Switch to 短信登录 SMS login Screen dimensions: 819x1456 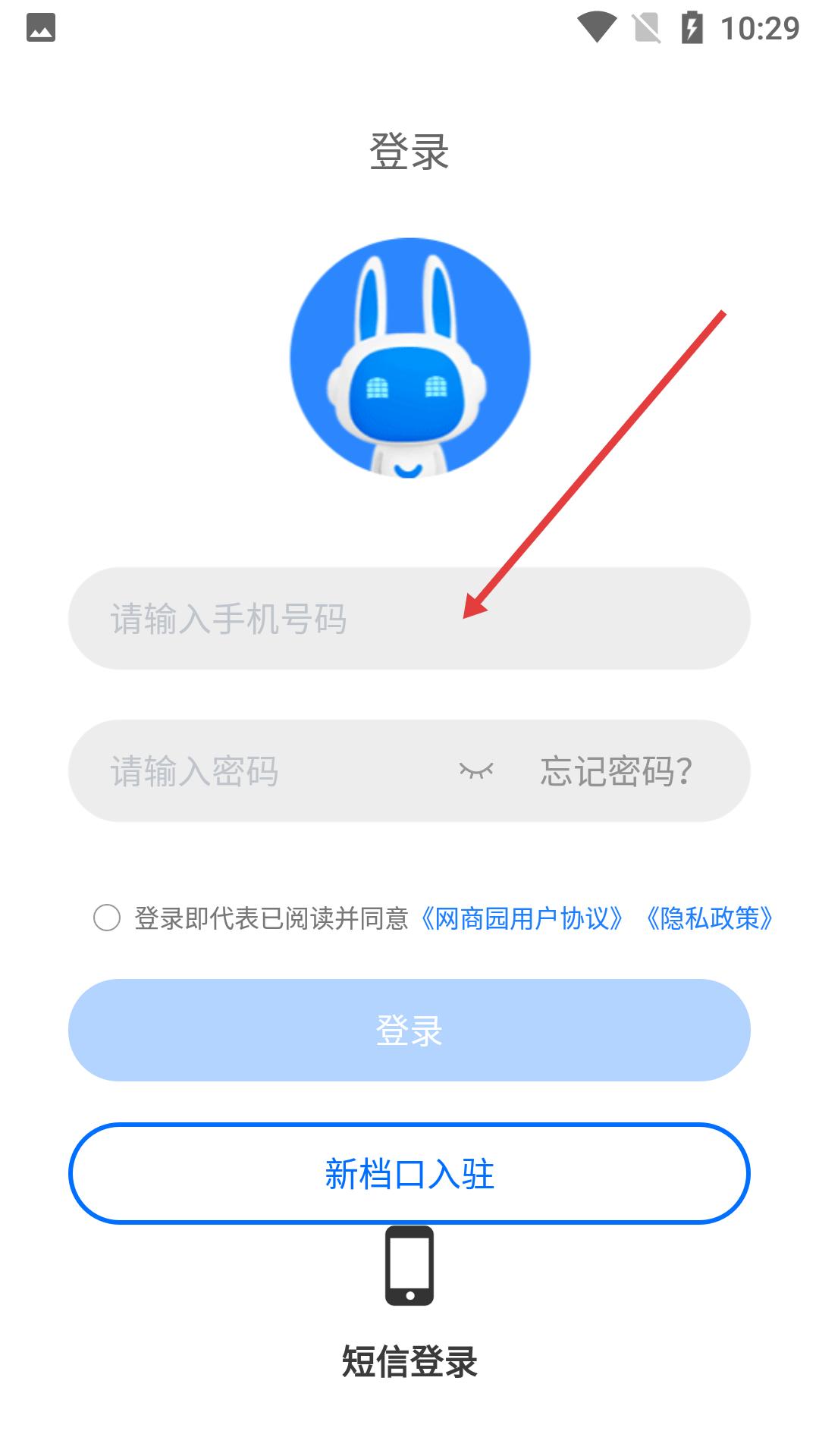point(409,1304)
